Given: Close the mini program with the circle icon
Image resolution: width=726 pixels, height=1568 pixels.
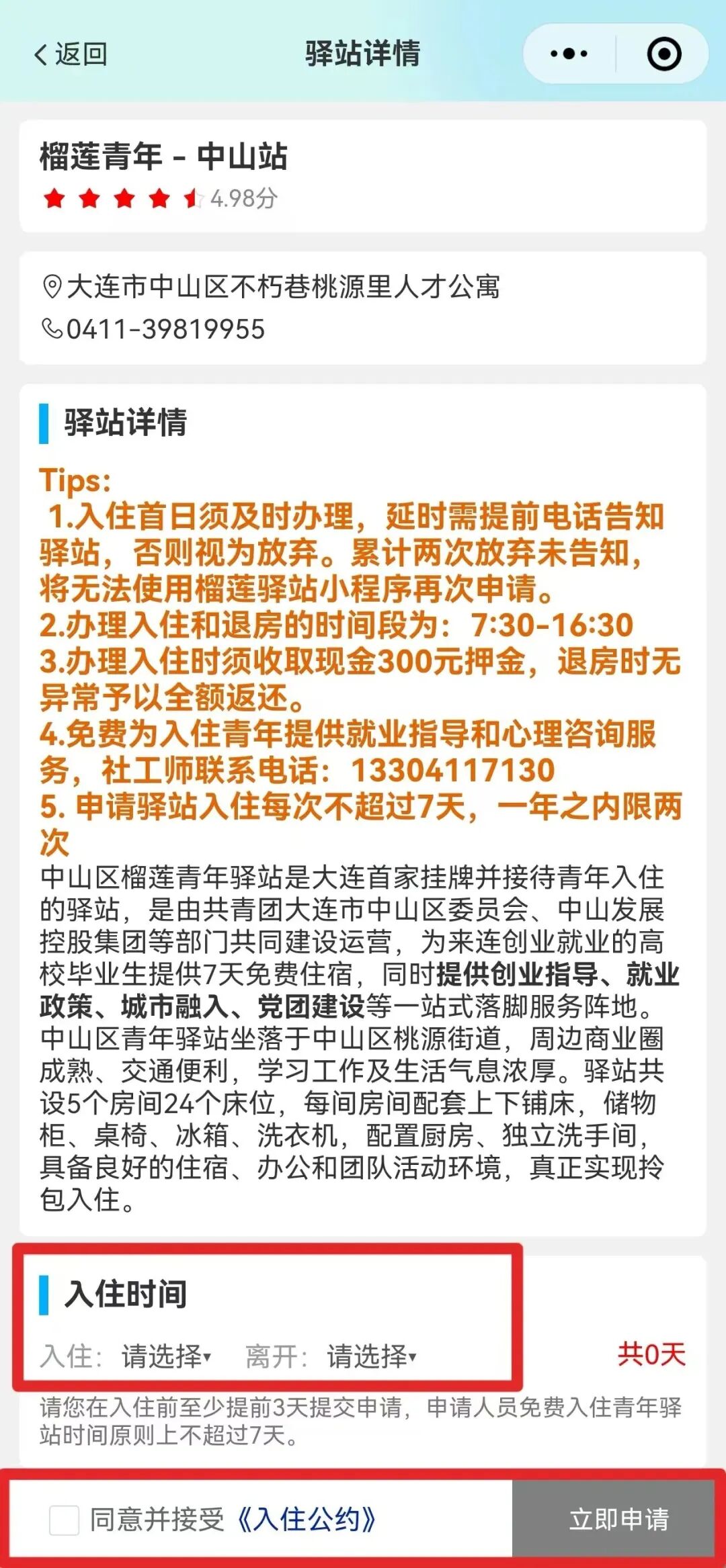Looking at the screenshot, I should [663, 54].
